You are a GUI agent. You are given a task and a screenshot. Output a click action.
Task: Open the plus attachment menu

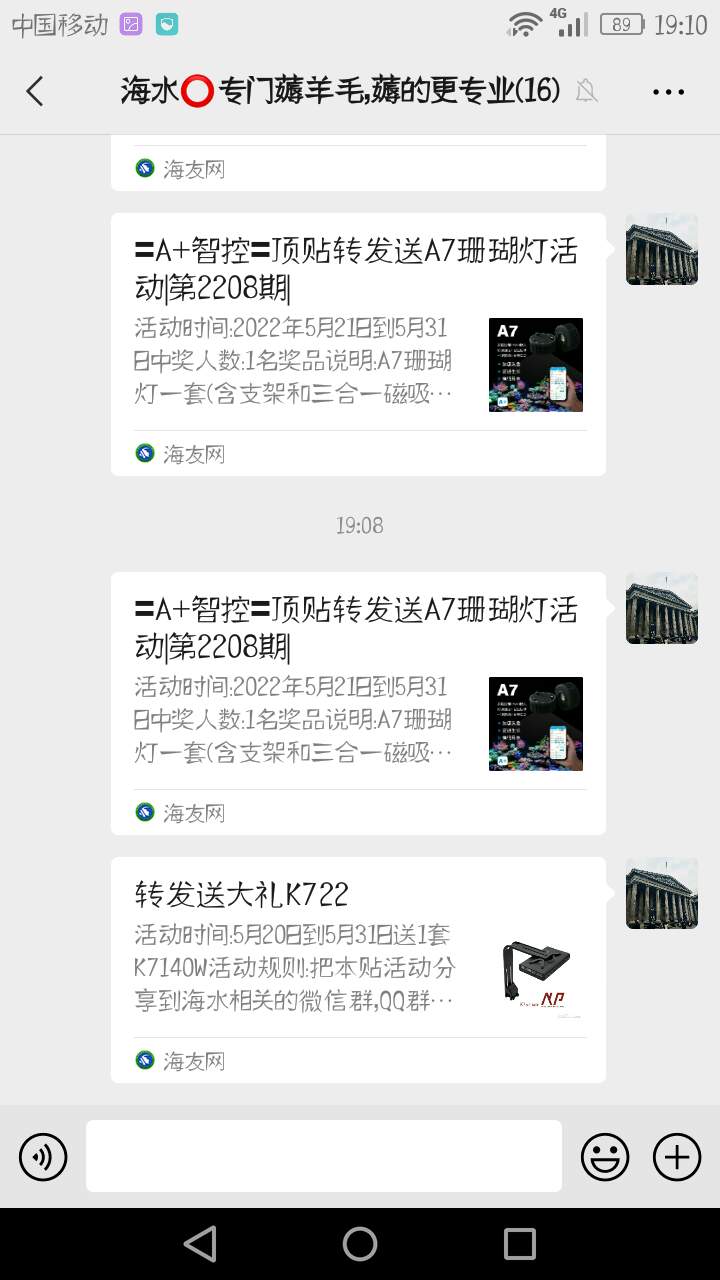pyautogui.click(x=677, y=1157)
